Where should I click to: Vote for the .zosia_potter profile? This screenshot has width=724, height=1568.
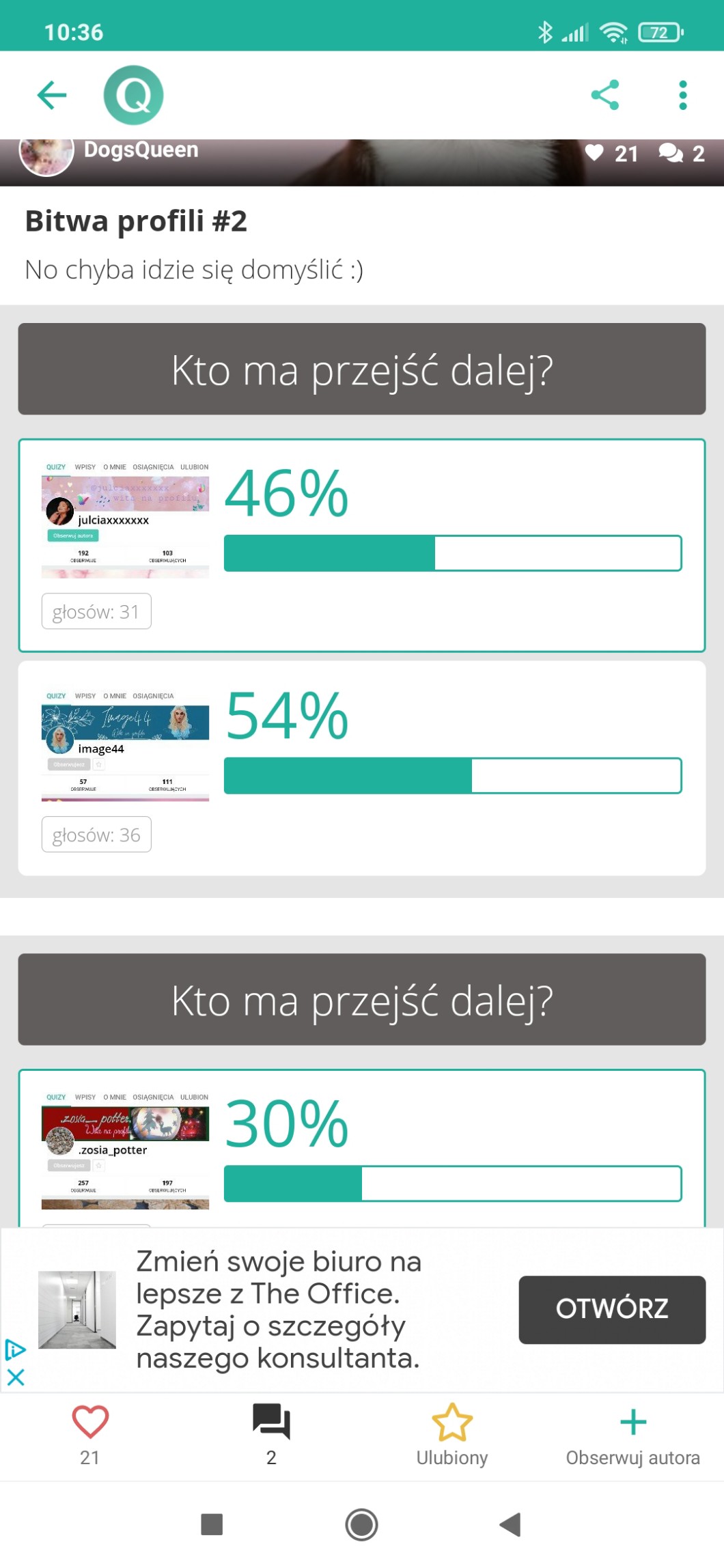click(361, 1147)
